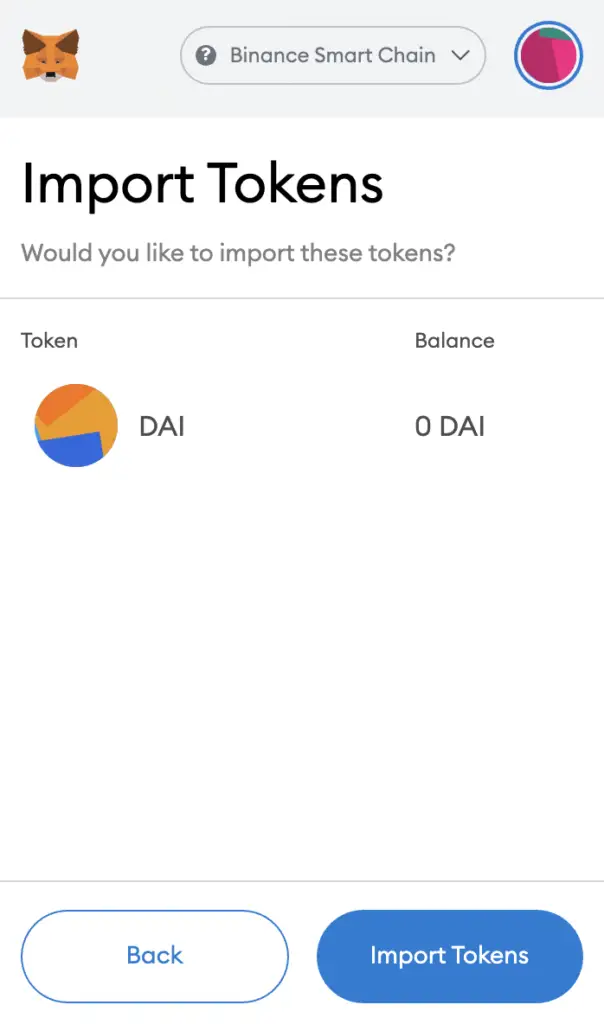The image size is (604, 1024).
Task: Open the account avatar menu
Action: [x=548, y=56]
